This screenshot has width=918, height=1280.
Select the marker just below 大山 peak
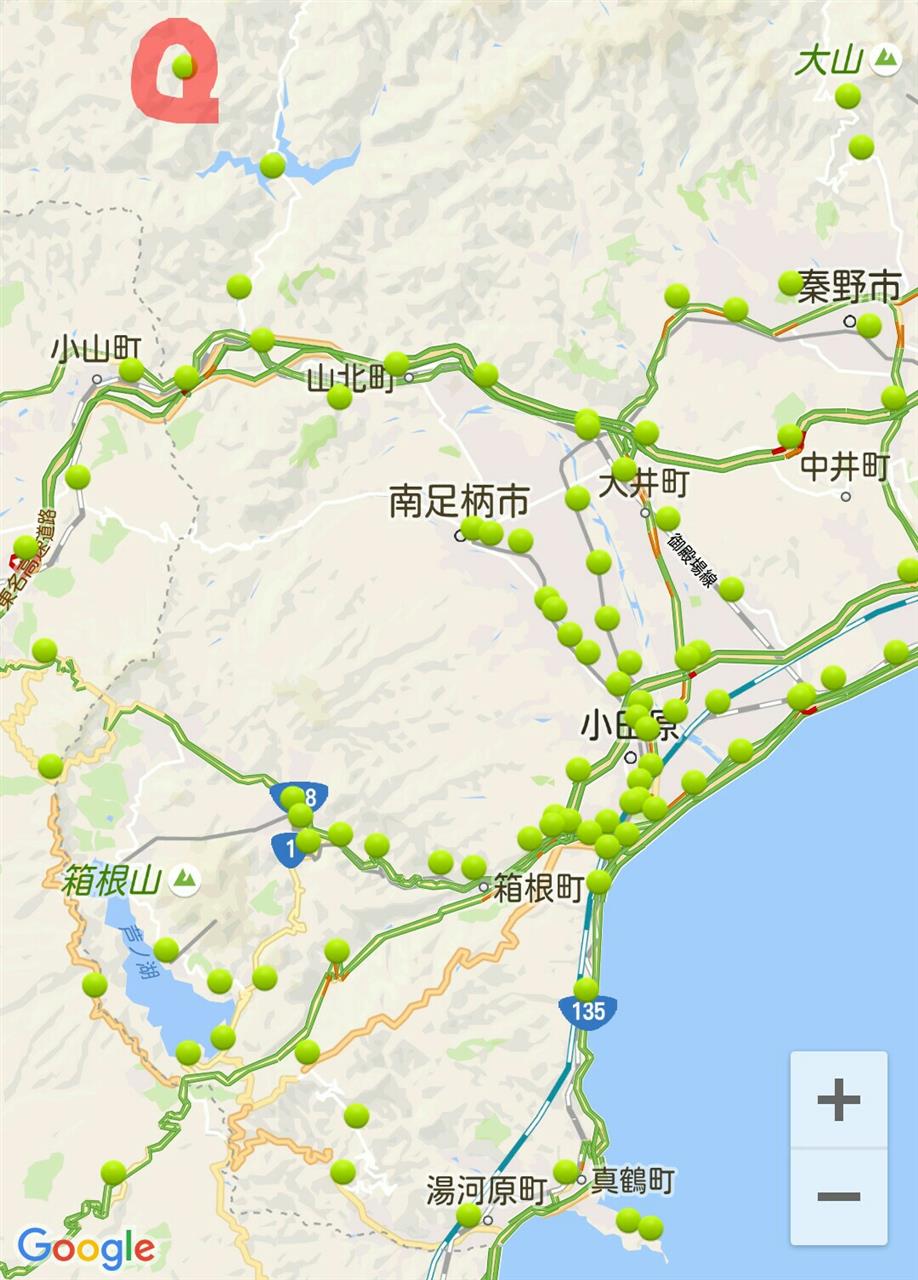click(848, 96)
